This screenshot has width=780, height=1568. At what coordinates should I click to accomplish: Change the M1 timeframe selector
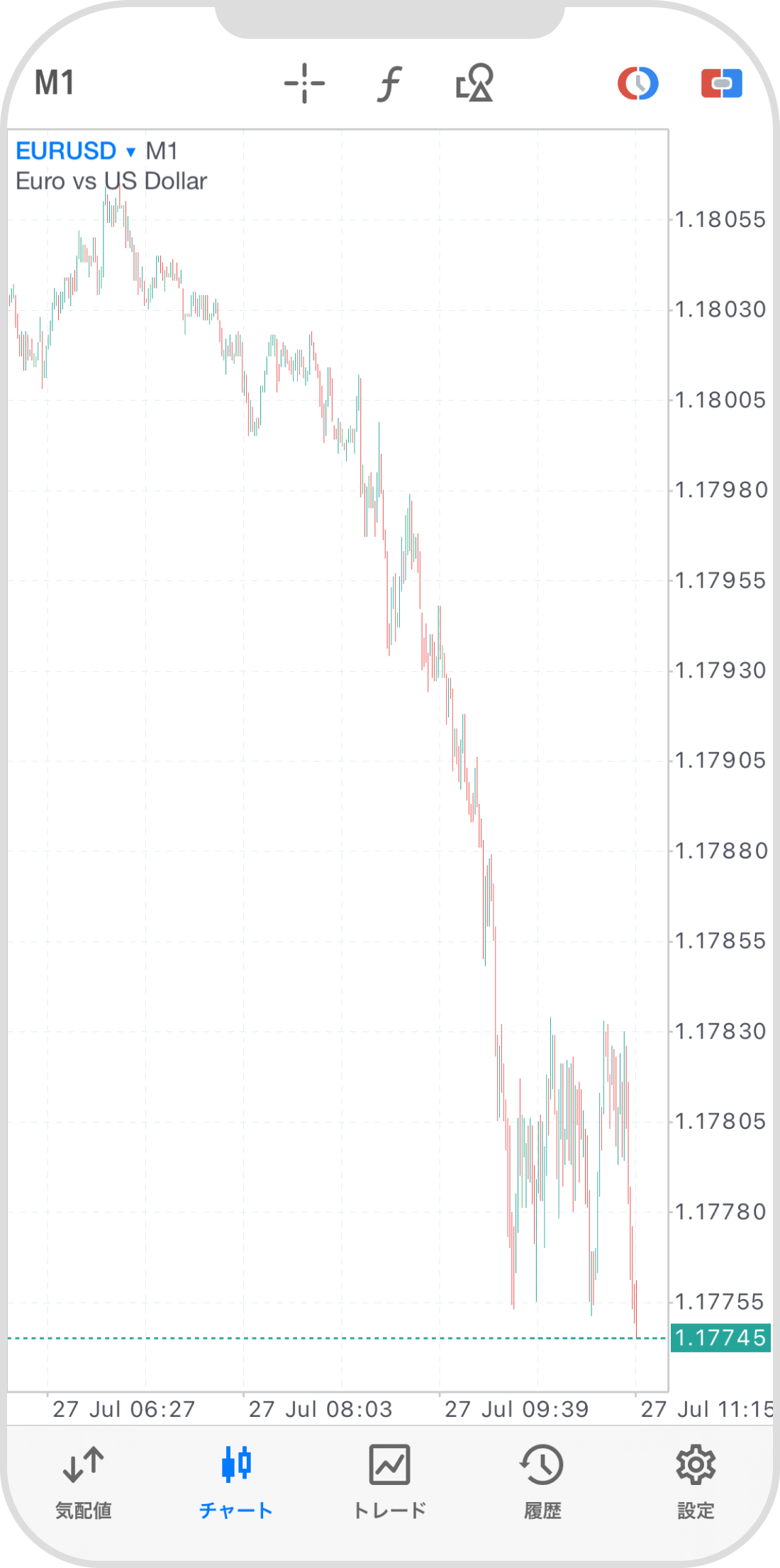55,83
